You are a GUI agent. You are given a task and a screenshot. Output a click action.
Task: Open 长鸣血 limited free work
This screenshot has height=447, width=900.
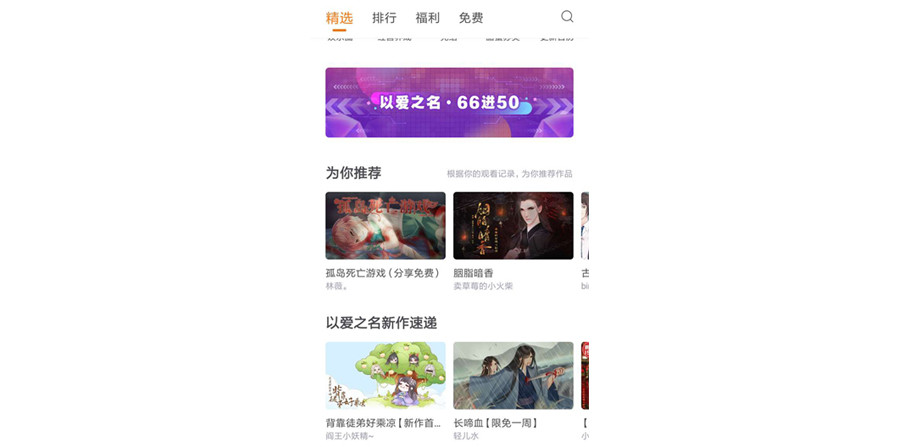513,376
